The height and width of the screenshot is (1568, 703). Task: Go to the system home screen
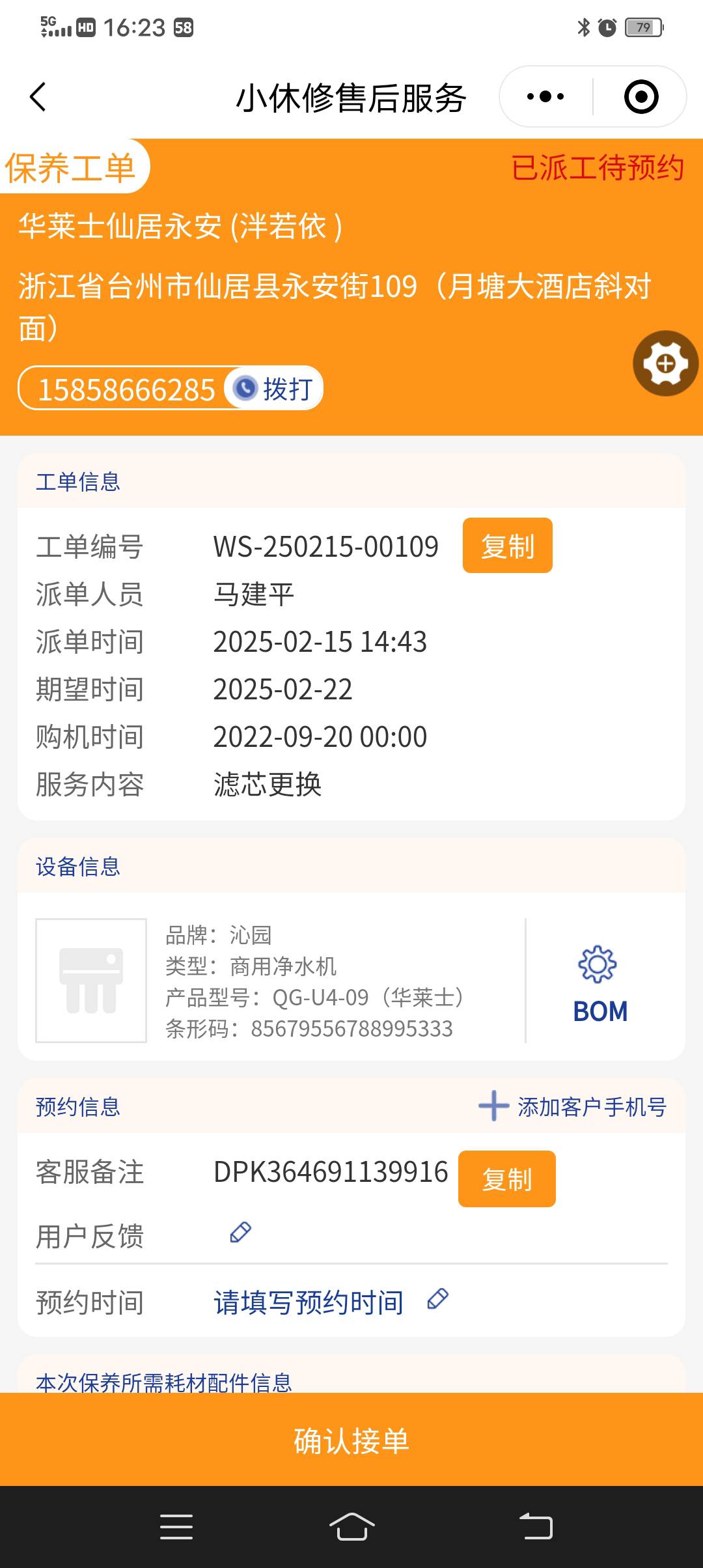[x=351, y=1526]
